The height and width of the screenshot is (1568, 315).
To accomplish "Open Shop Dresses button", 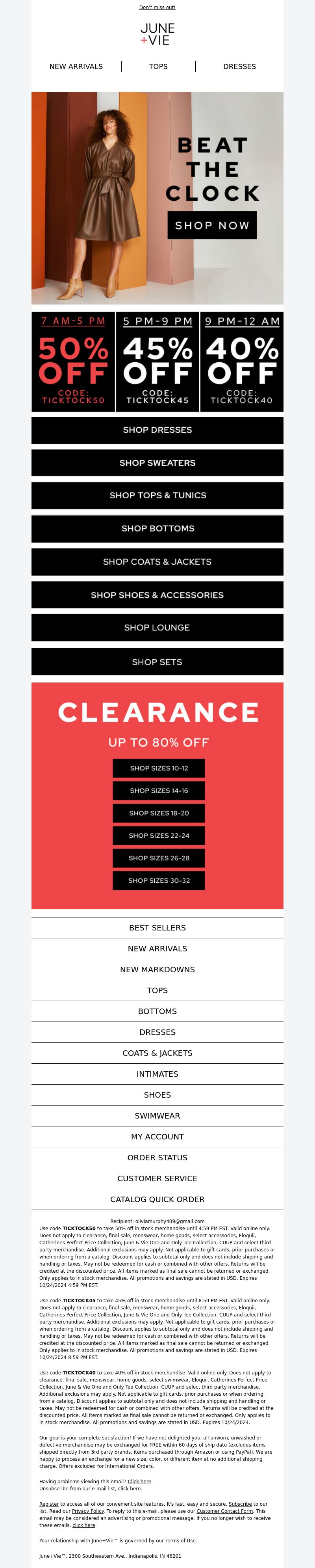I will (x=157, y=430).
